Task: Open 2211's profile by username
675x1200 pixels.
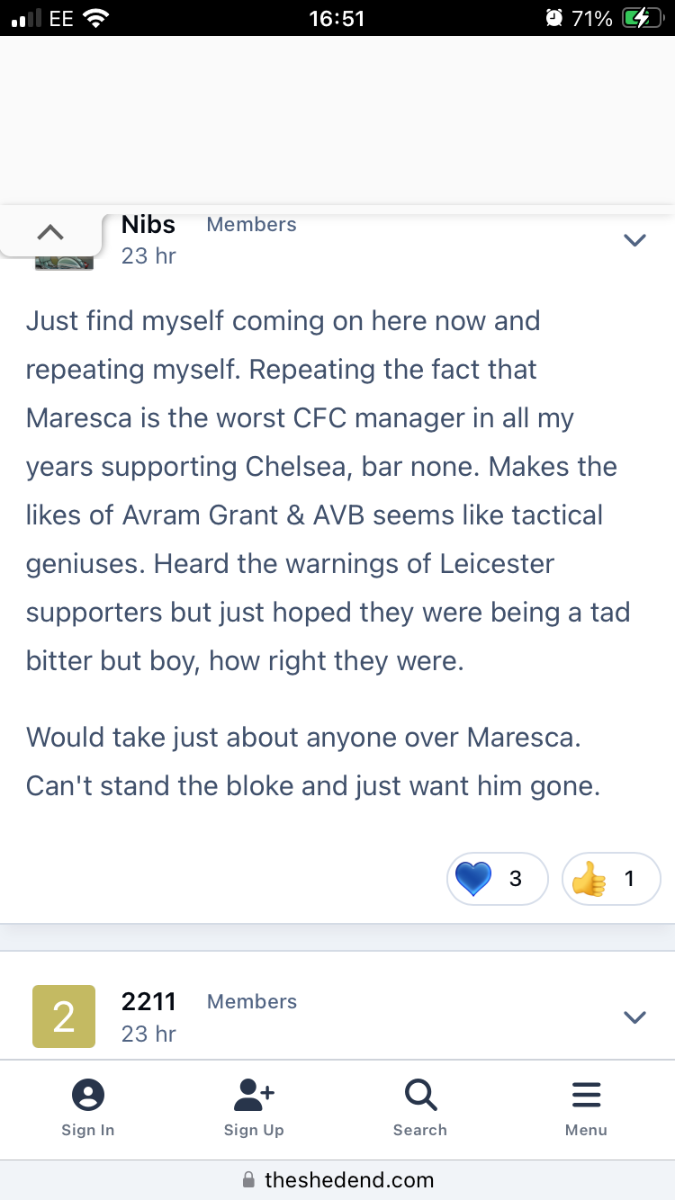Action: point(148,1002)
